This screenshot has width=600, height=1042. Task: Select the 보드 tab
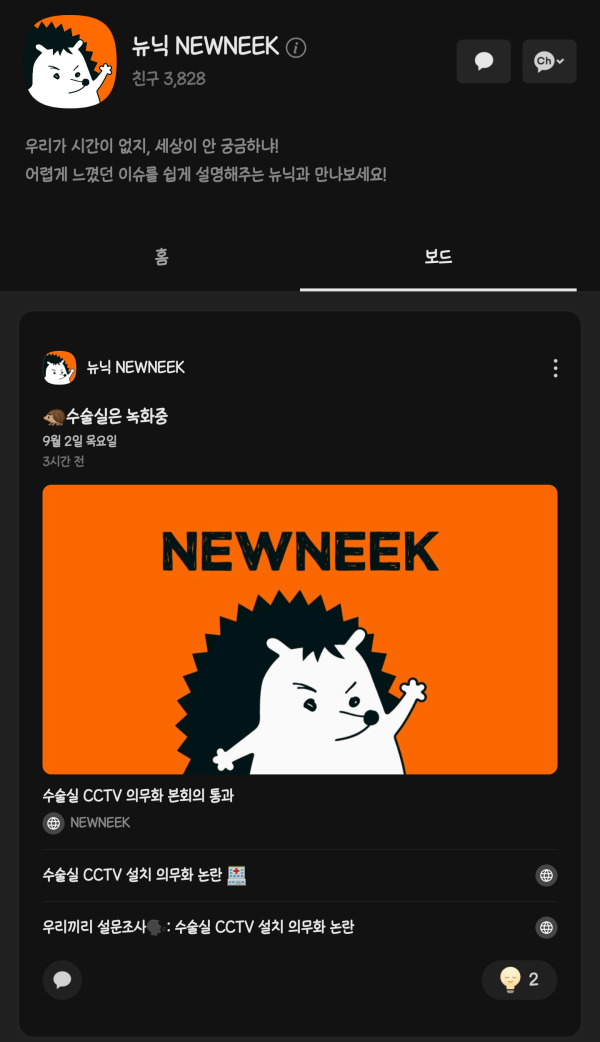438,257
